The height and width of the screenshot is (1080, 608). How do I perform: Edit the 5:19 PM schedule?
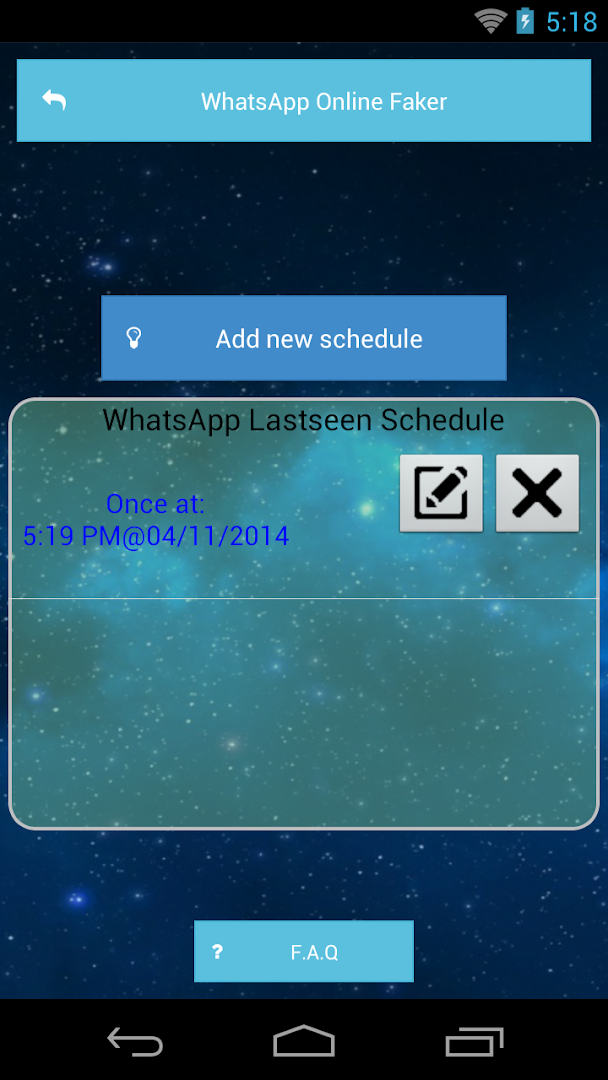(x=441, y=493)
